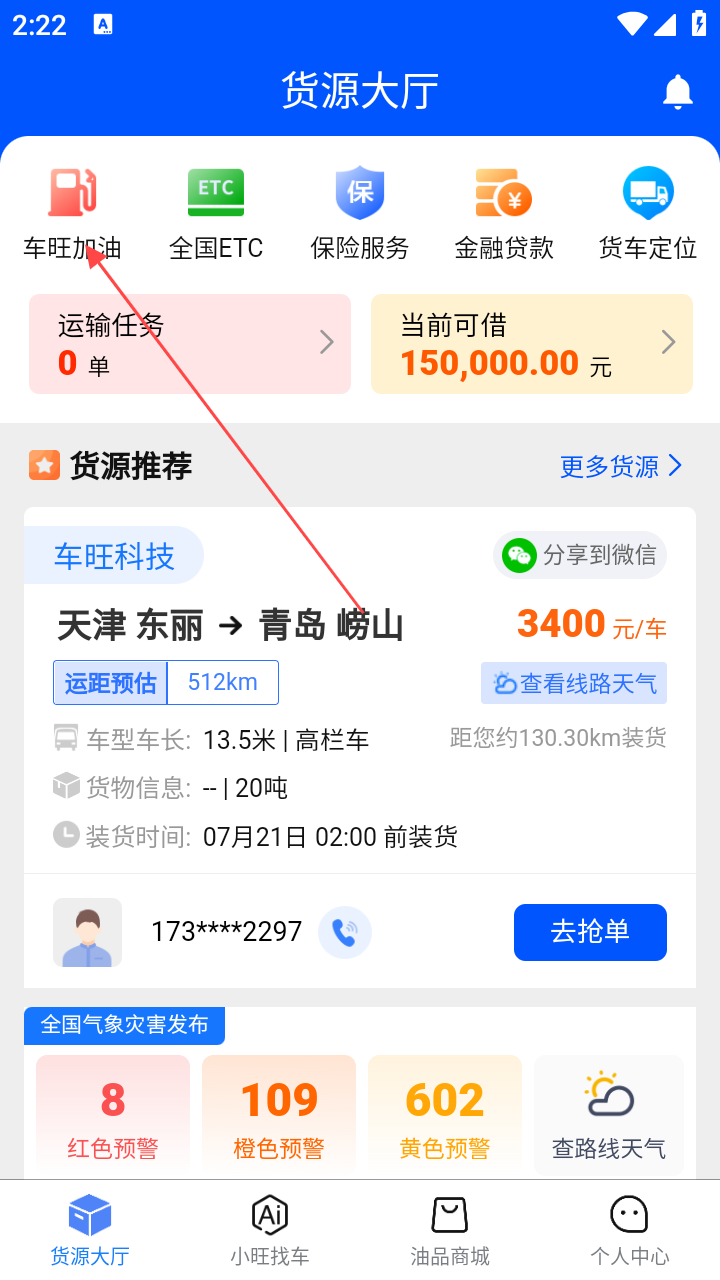The width and height of the screenshot is (720, 1280).
Task: Open the notifications bell
Action: (x=678, y=92)
